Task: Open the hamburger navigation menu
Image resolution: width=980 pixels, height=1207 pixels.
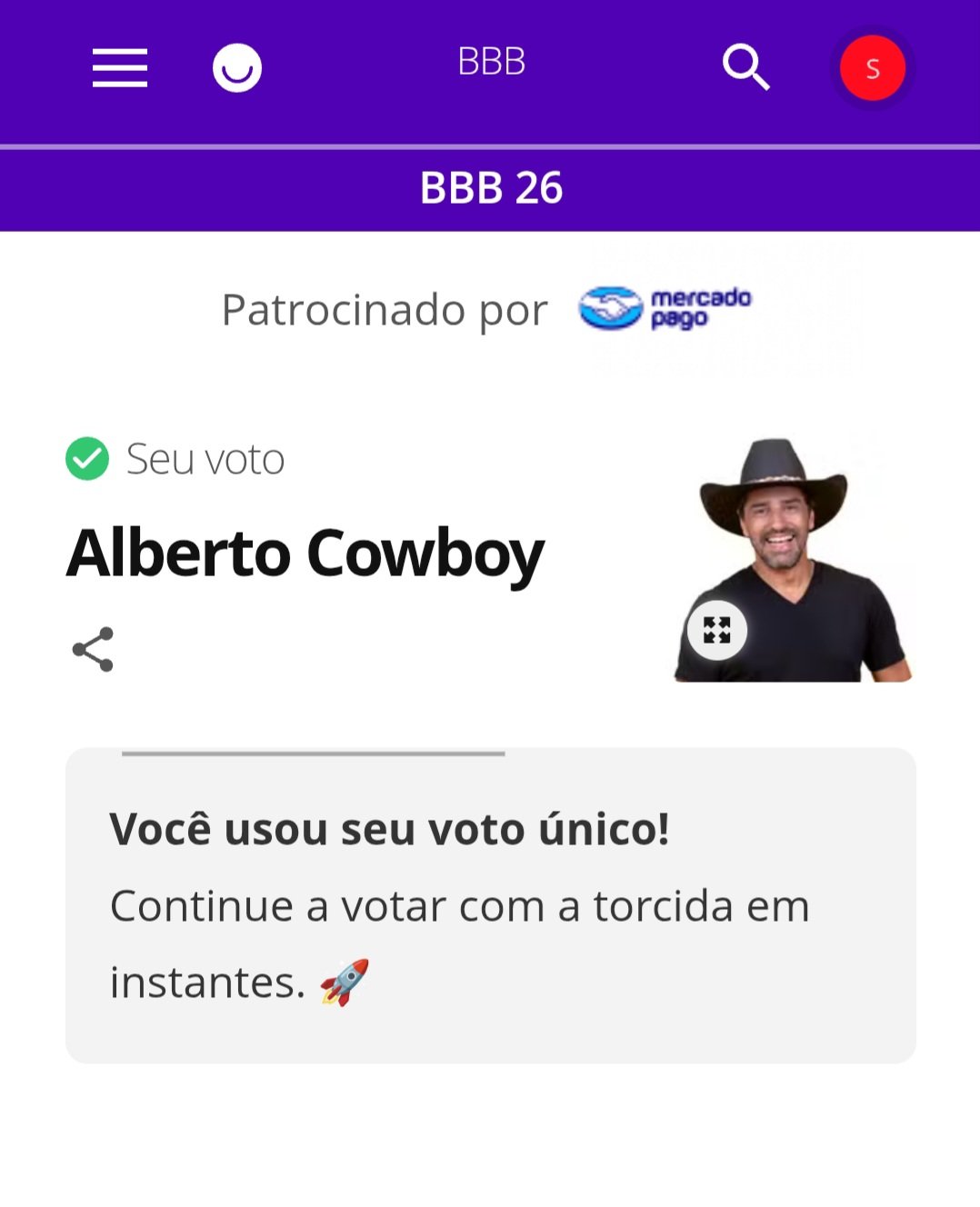Action: click(120, 68)
